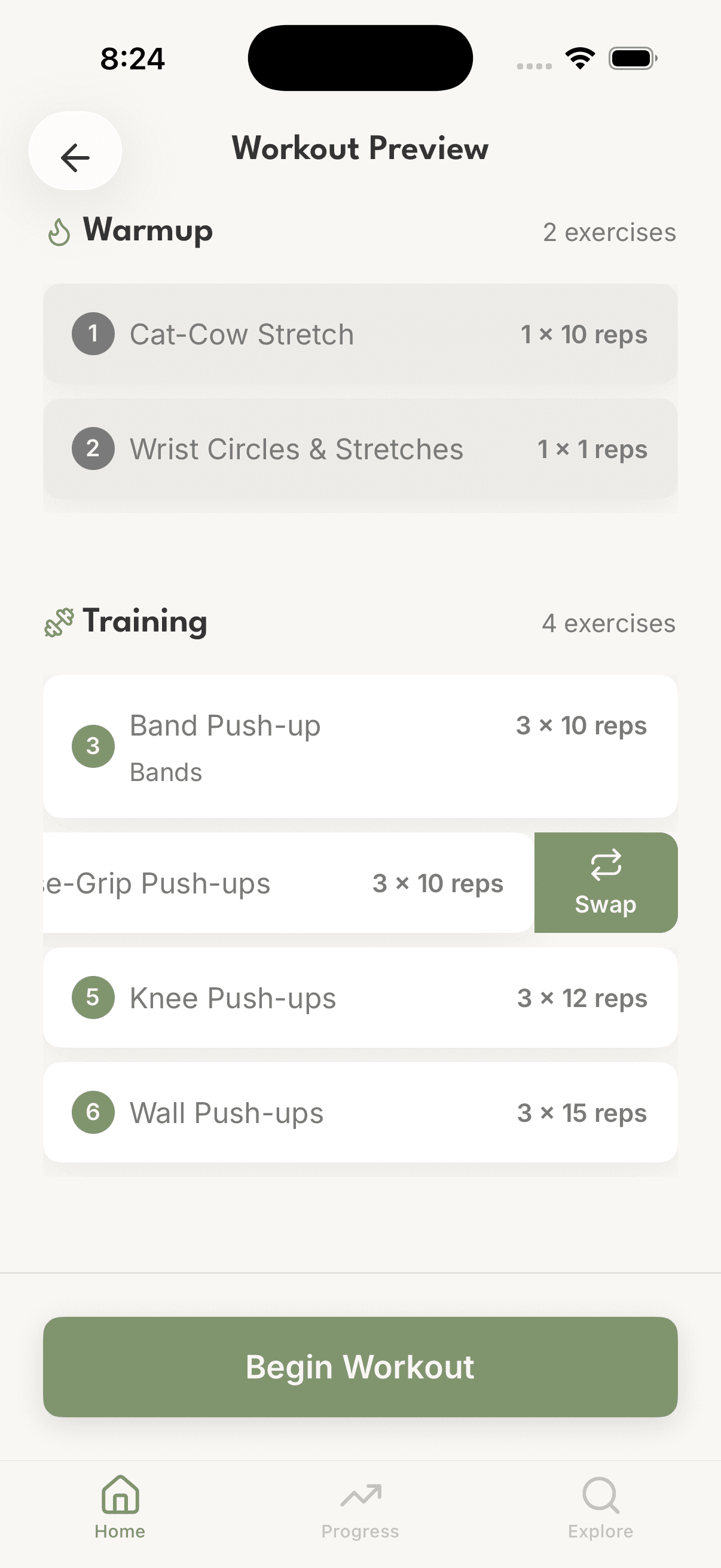Tap the dumbbell icon beside Training
Image resolution: width=721 pixels, height=1568 pixels.
59,622
